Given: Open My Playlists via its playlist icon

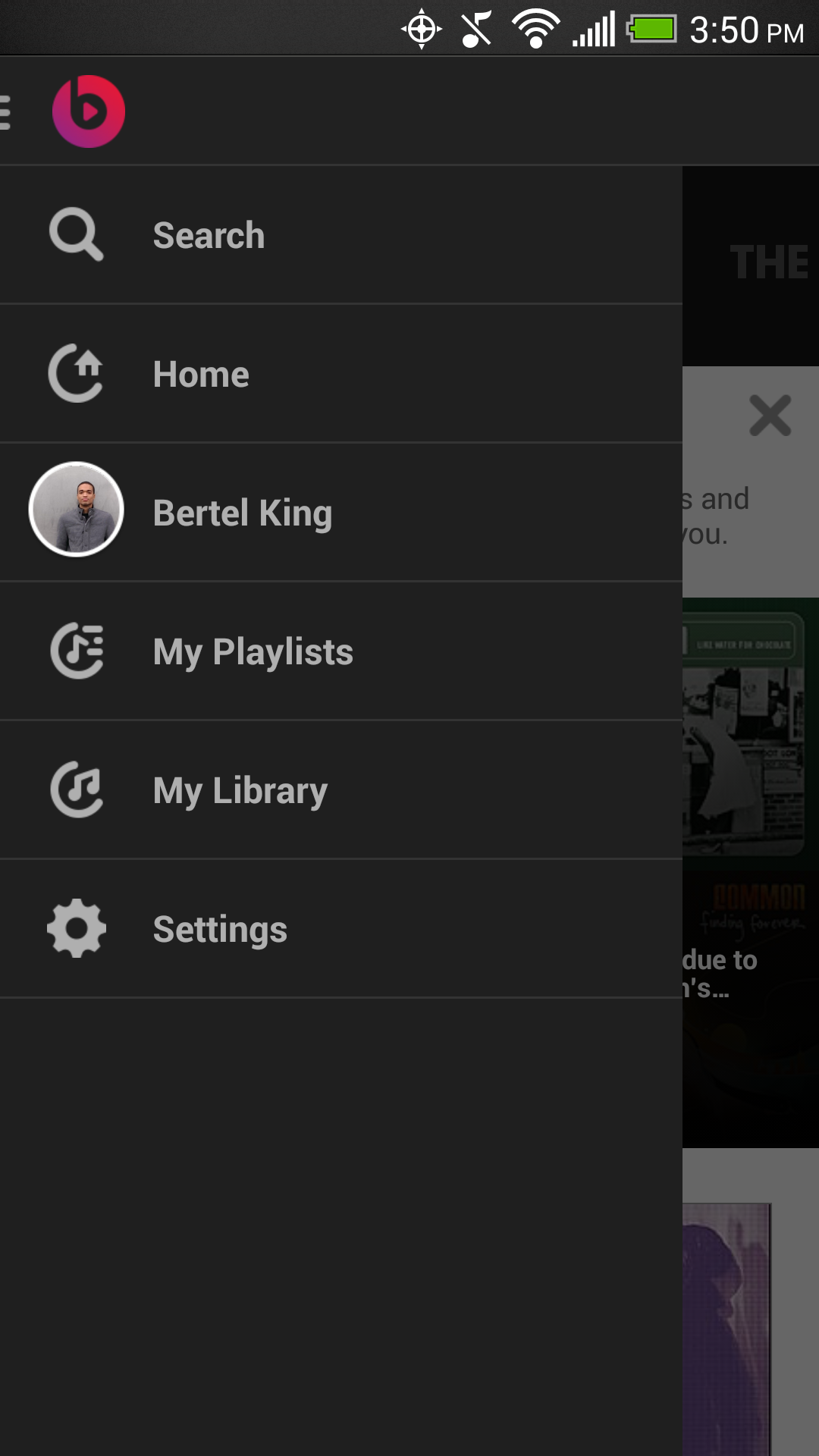Looking at the screenshot, I should coord(76,651).
